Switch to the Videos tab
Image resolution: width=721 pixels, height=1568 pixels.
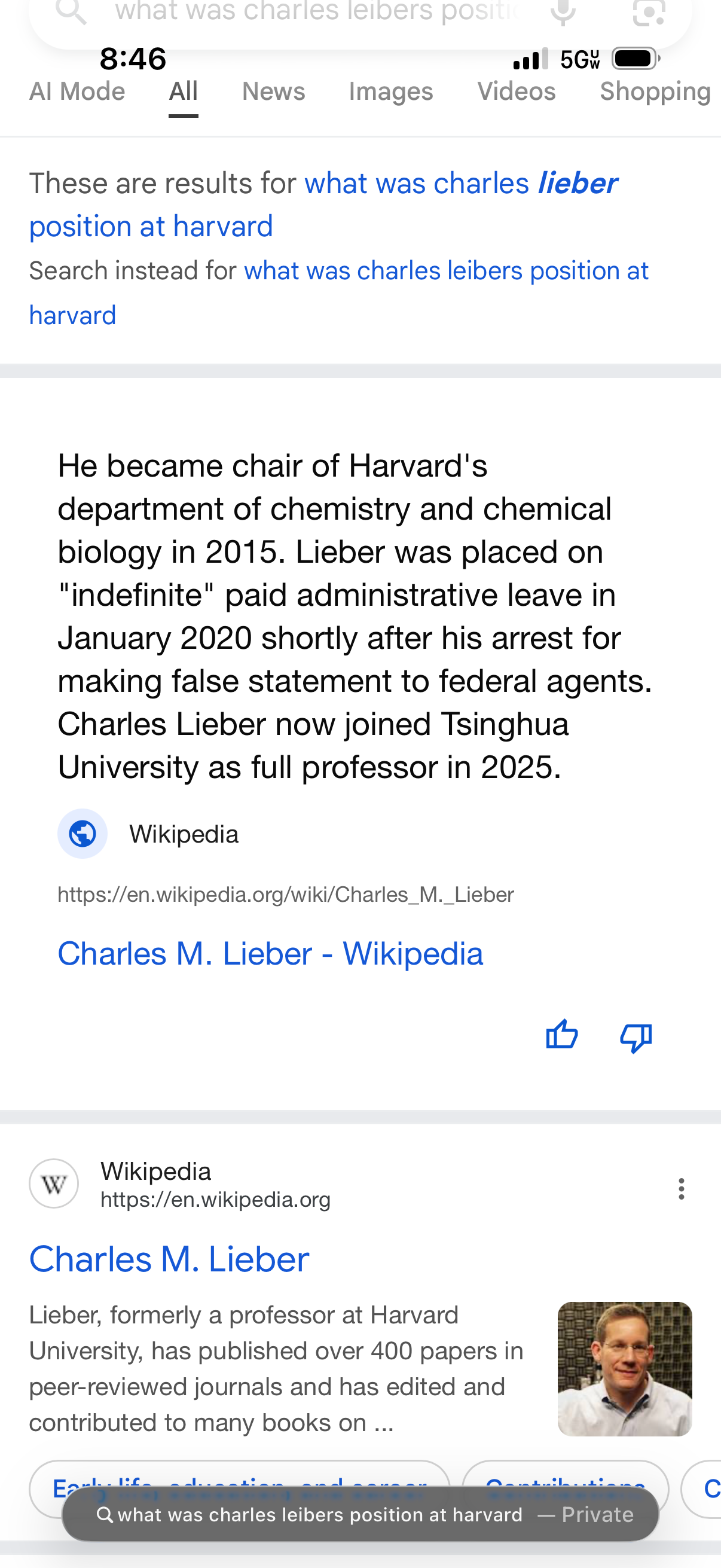(516, 91)
